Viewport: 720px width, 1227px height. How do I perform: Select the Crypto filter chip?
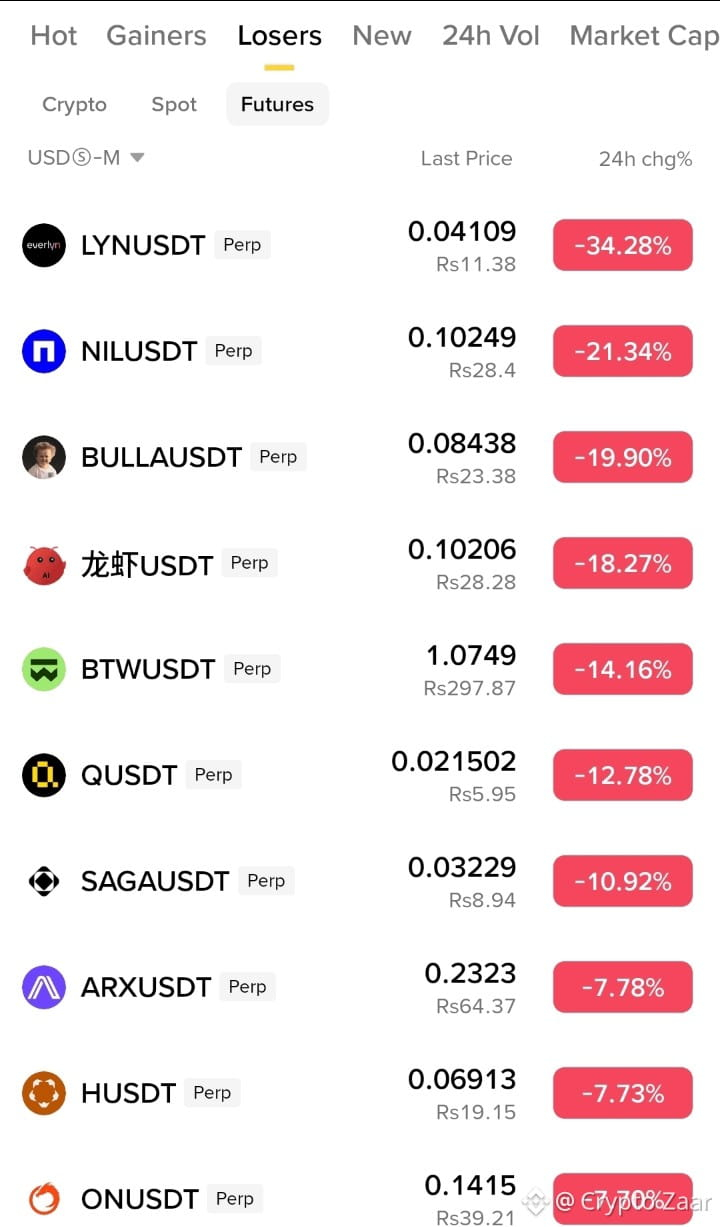(x=74, y=104)
